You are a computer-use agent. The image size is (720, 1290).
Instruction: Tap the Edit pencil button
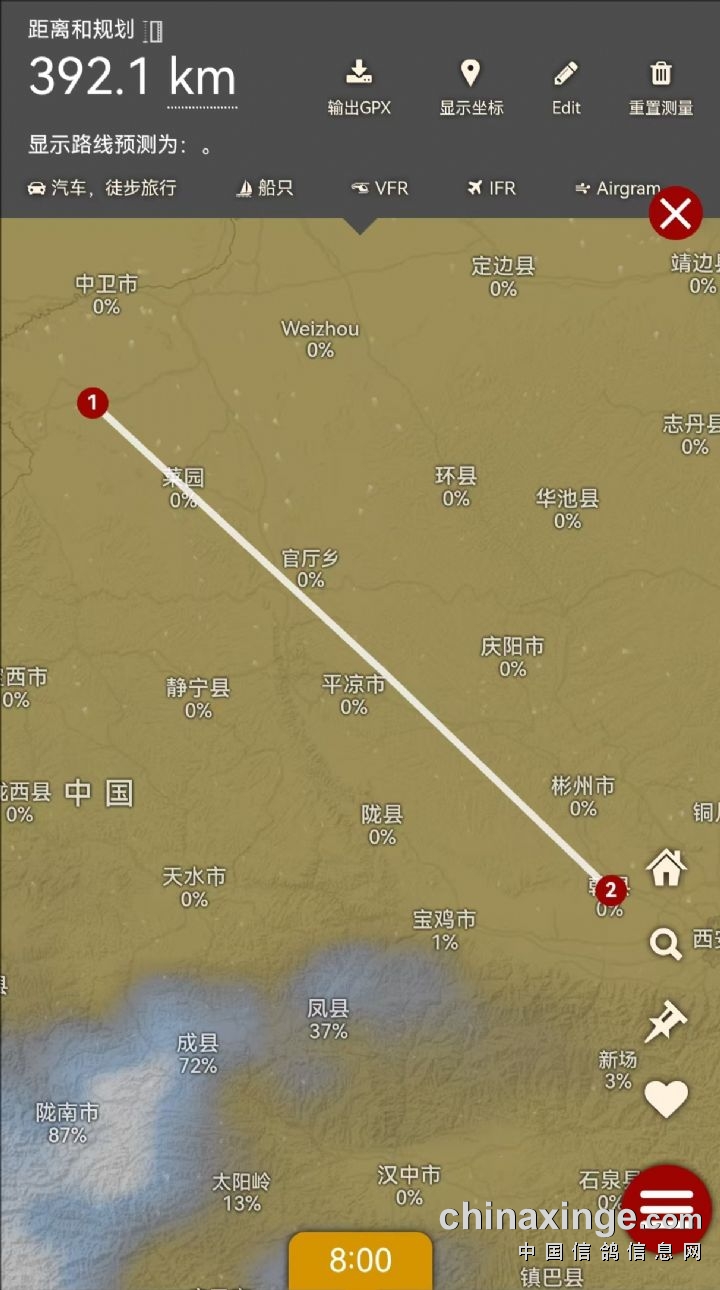566,86
